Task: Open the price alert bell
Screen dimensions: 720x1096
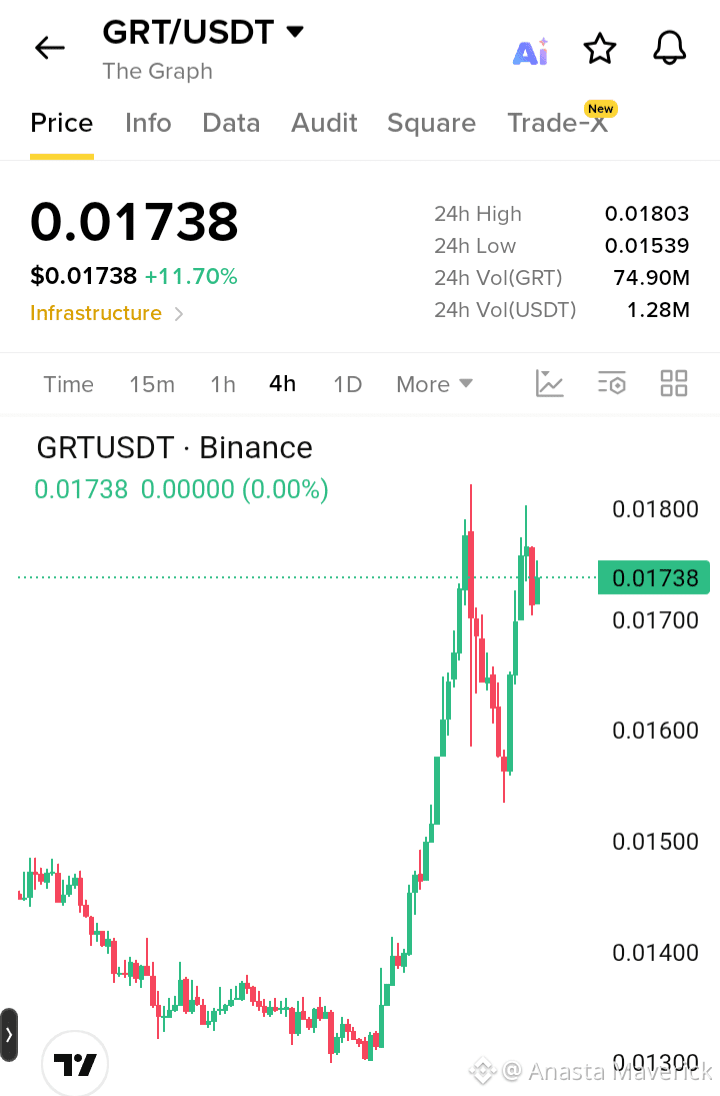Action: [x=670, y=48]
